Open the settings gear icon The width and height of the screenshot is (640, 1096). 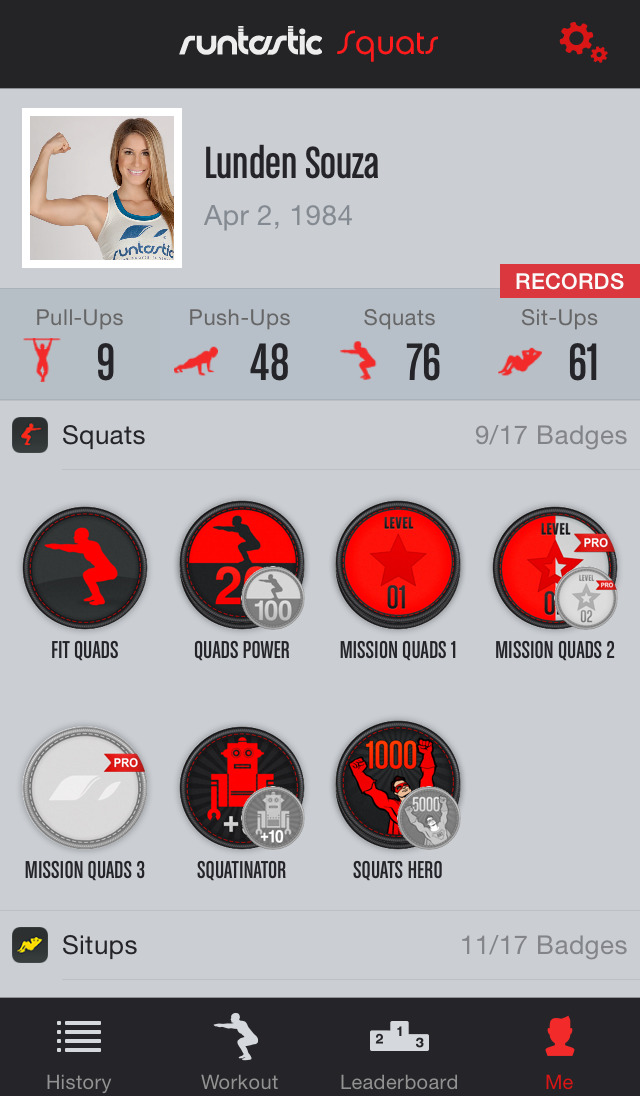[582, 42]
